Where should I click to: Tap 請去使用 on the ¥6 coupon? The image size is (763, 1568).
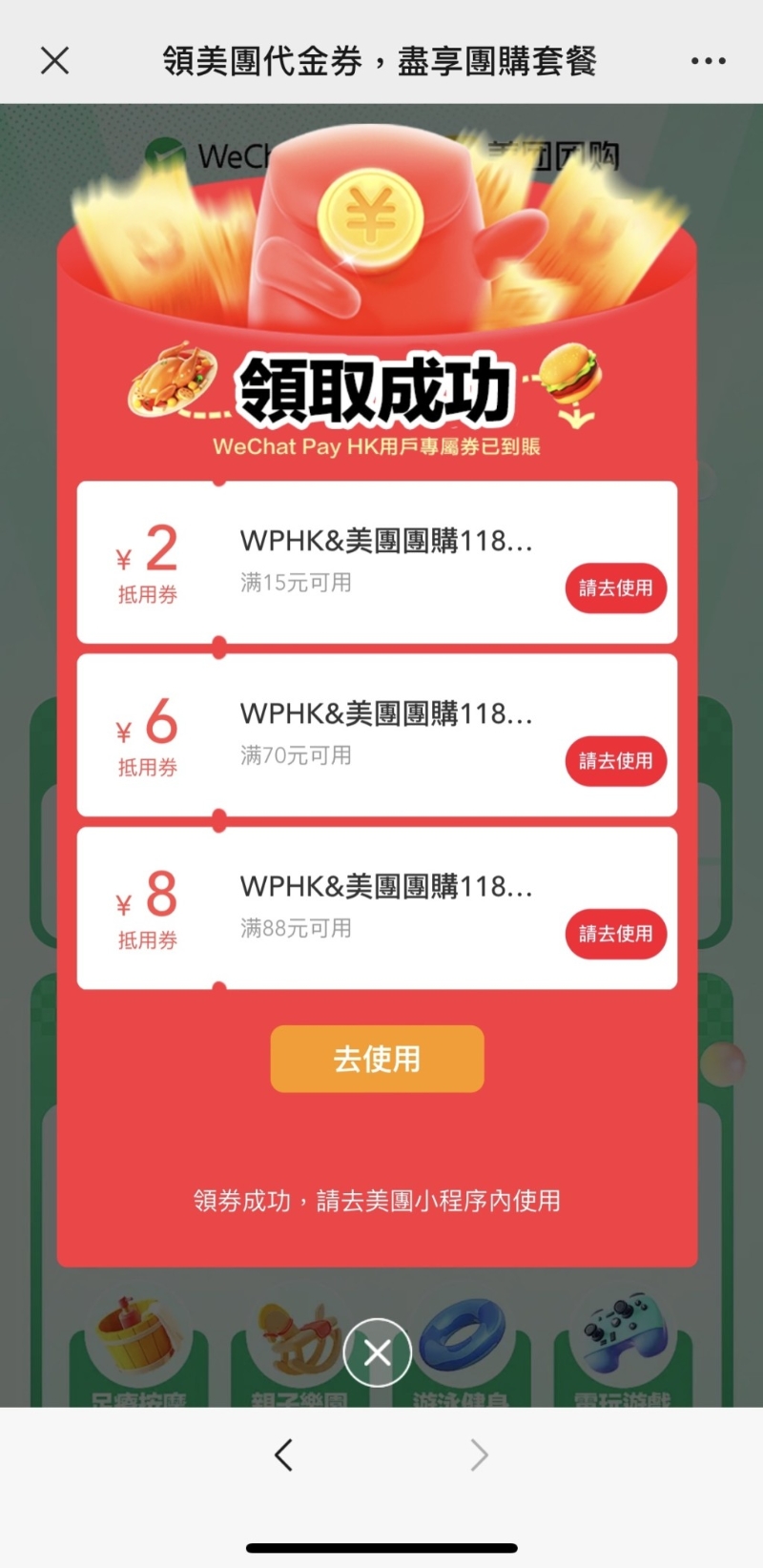click(x=615, y=761)
